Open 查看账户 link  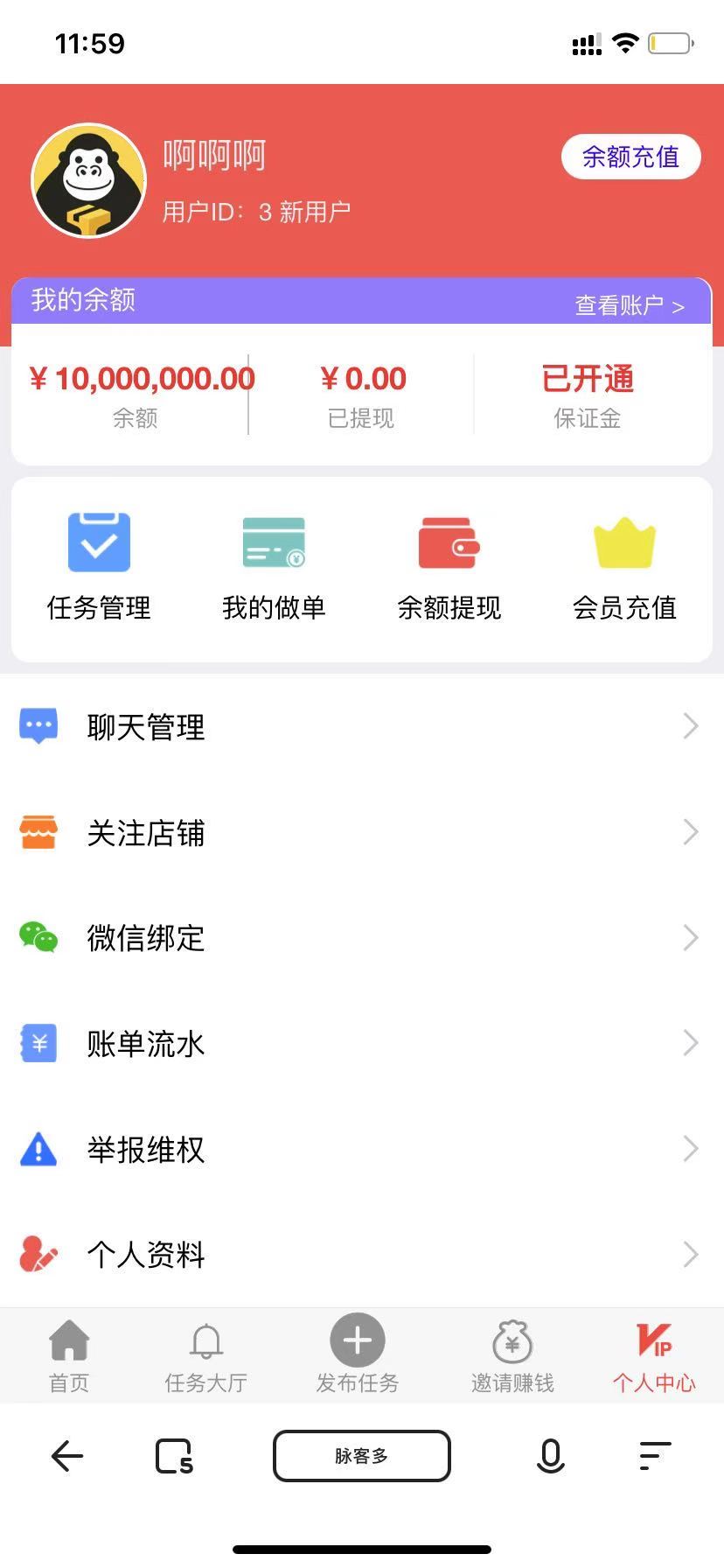coord(629,305)
